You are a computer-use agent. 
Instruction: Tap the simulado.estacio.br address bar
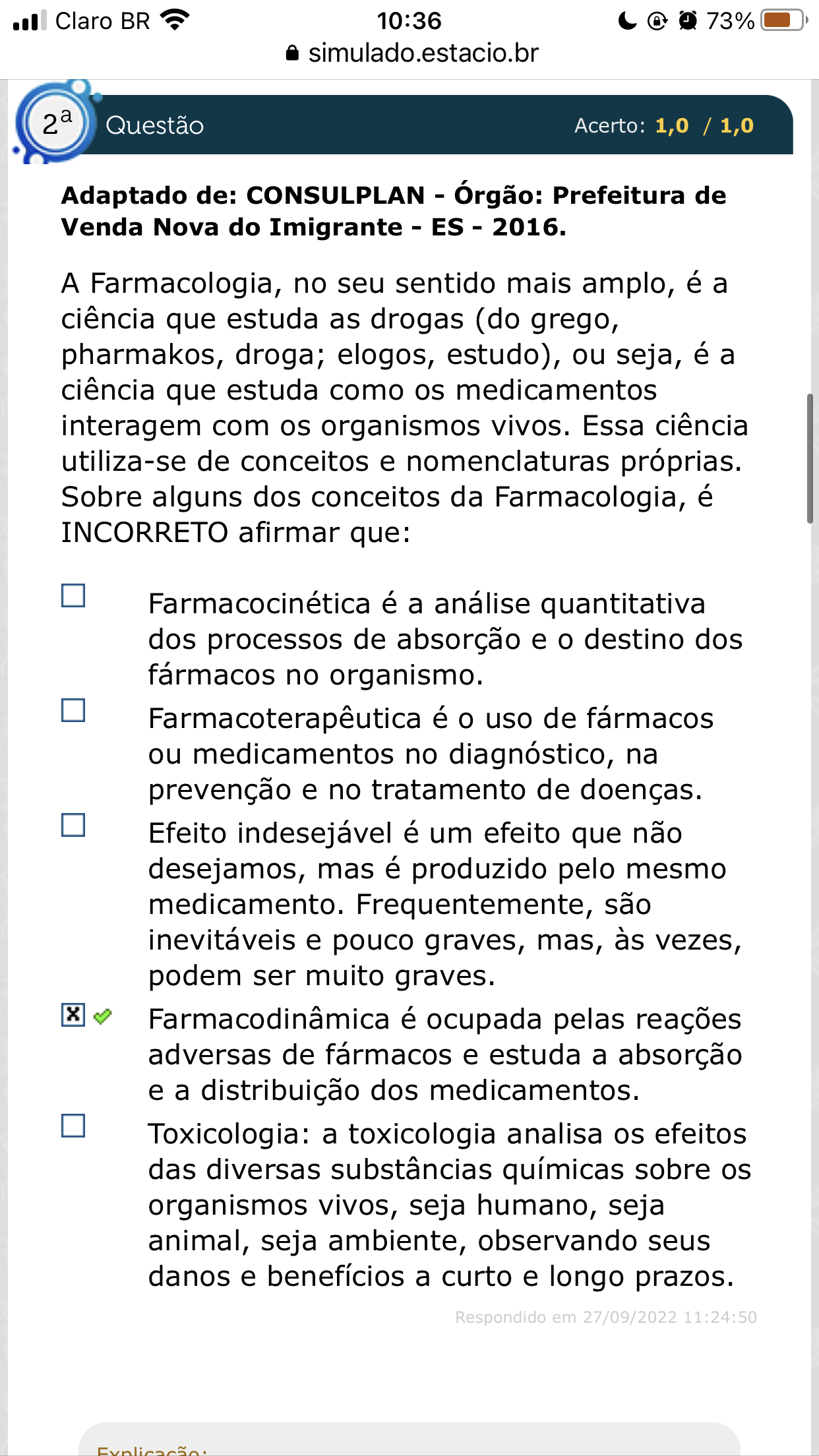(412, 53)
